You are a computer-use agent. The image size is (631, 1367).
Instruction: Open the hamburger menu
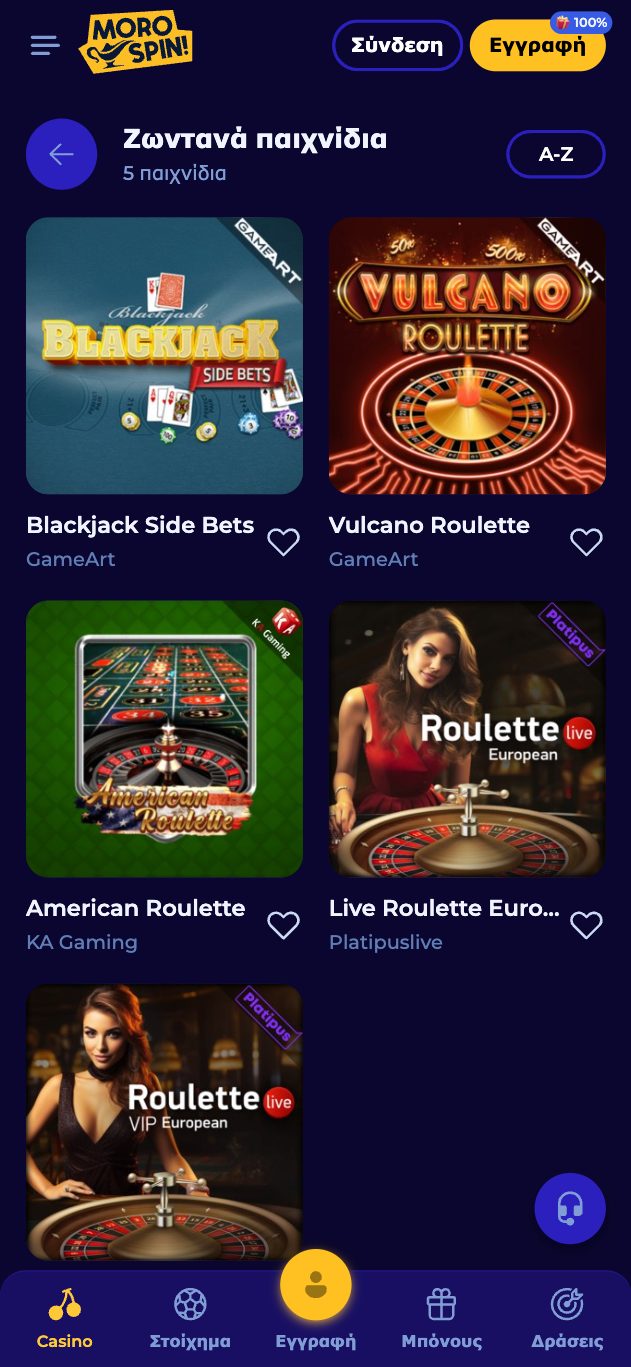coord(45,45)
